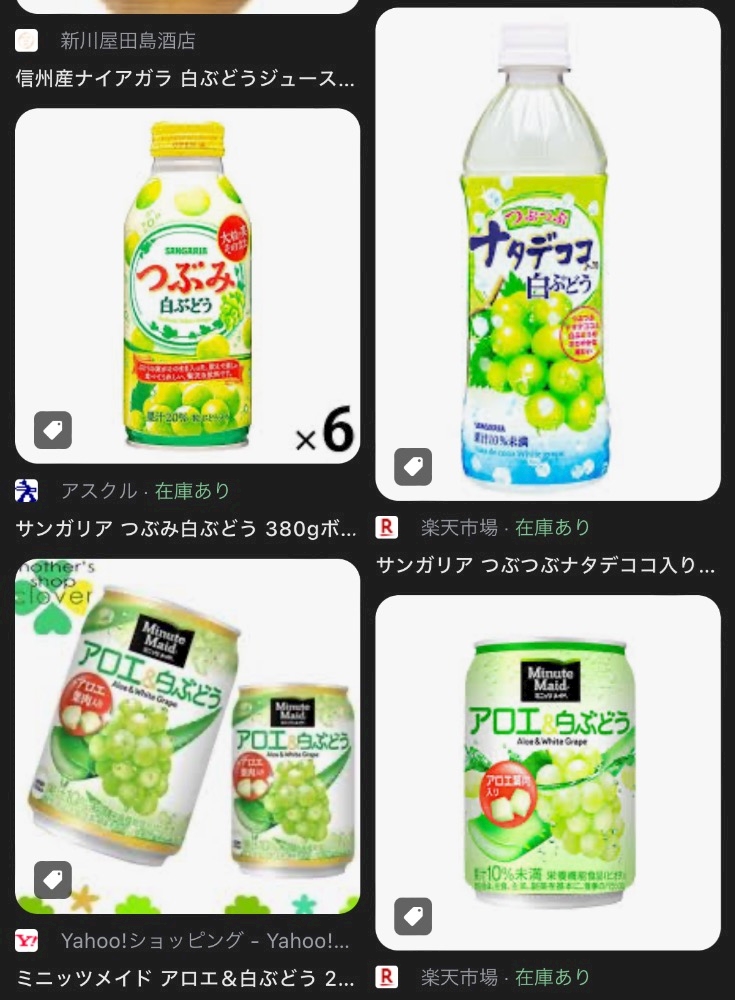
Task: Tap the product tag on the two-can image
Action: (53, 880)
